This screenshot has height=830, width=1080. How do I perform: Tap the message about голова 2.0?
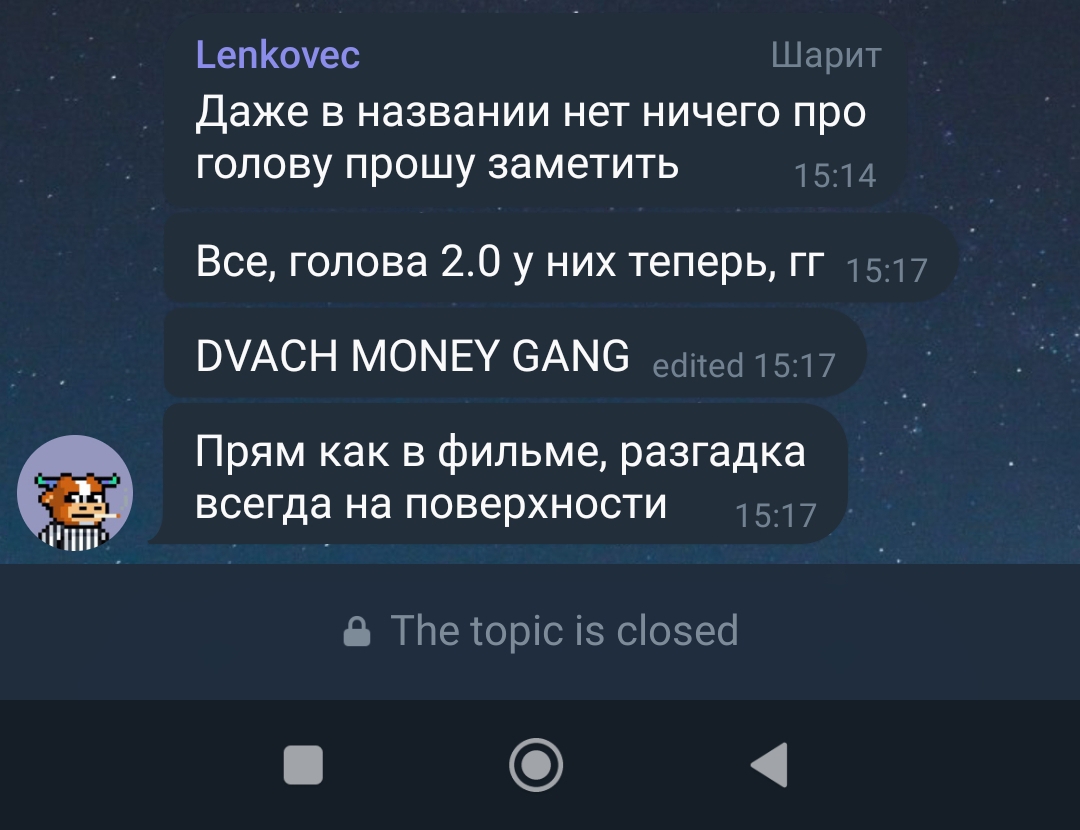510,264
